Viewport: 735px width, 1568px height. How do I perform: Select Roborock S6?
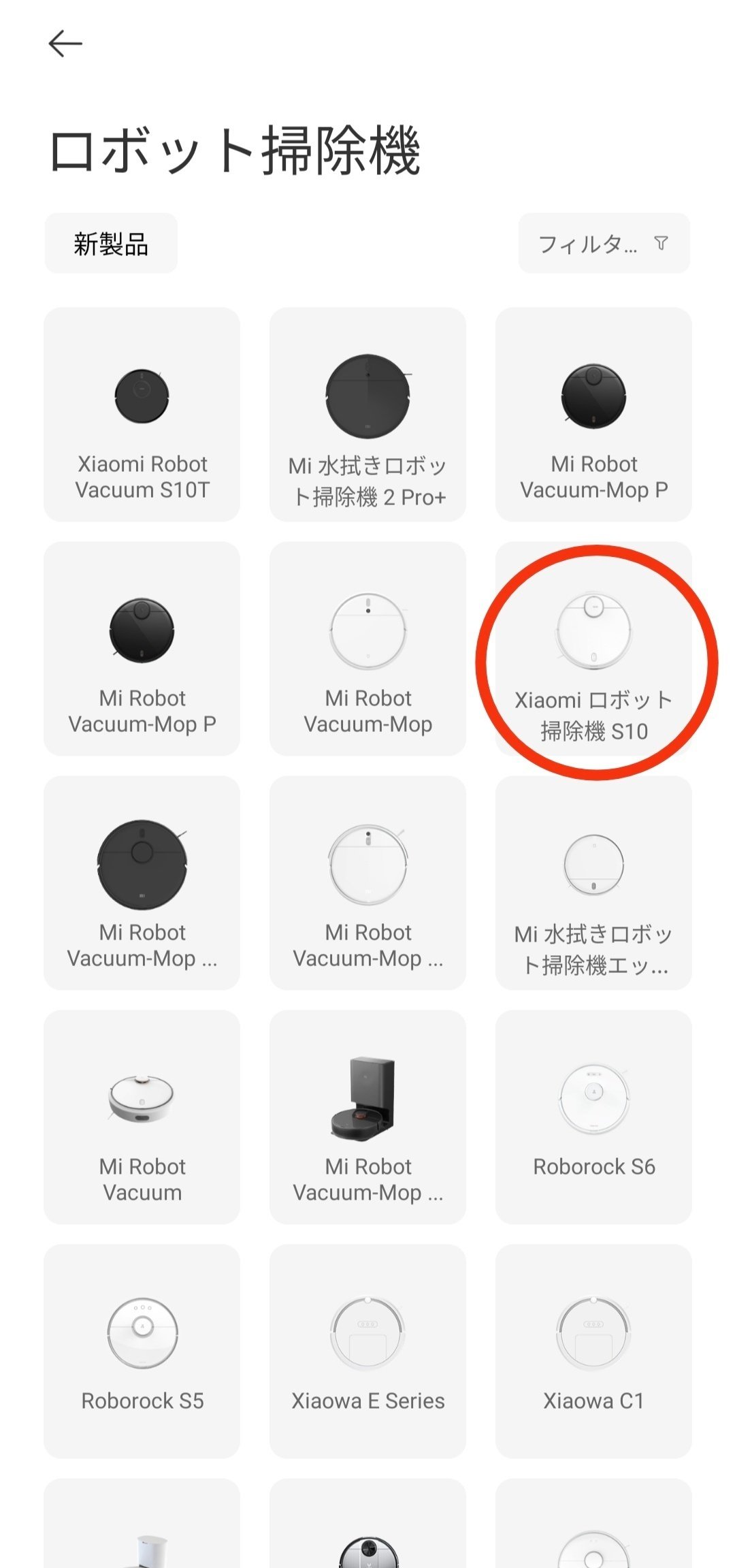[x=593, y=1117]
